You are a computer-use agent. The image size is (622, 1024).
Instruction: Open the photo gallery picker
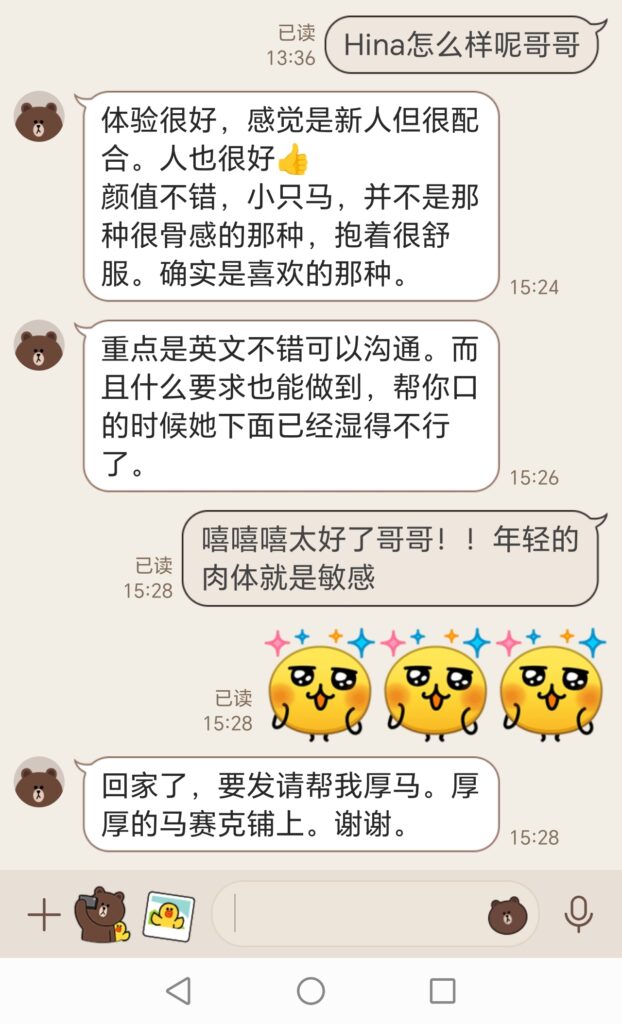[x=168, y=915]
